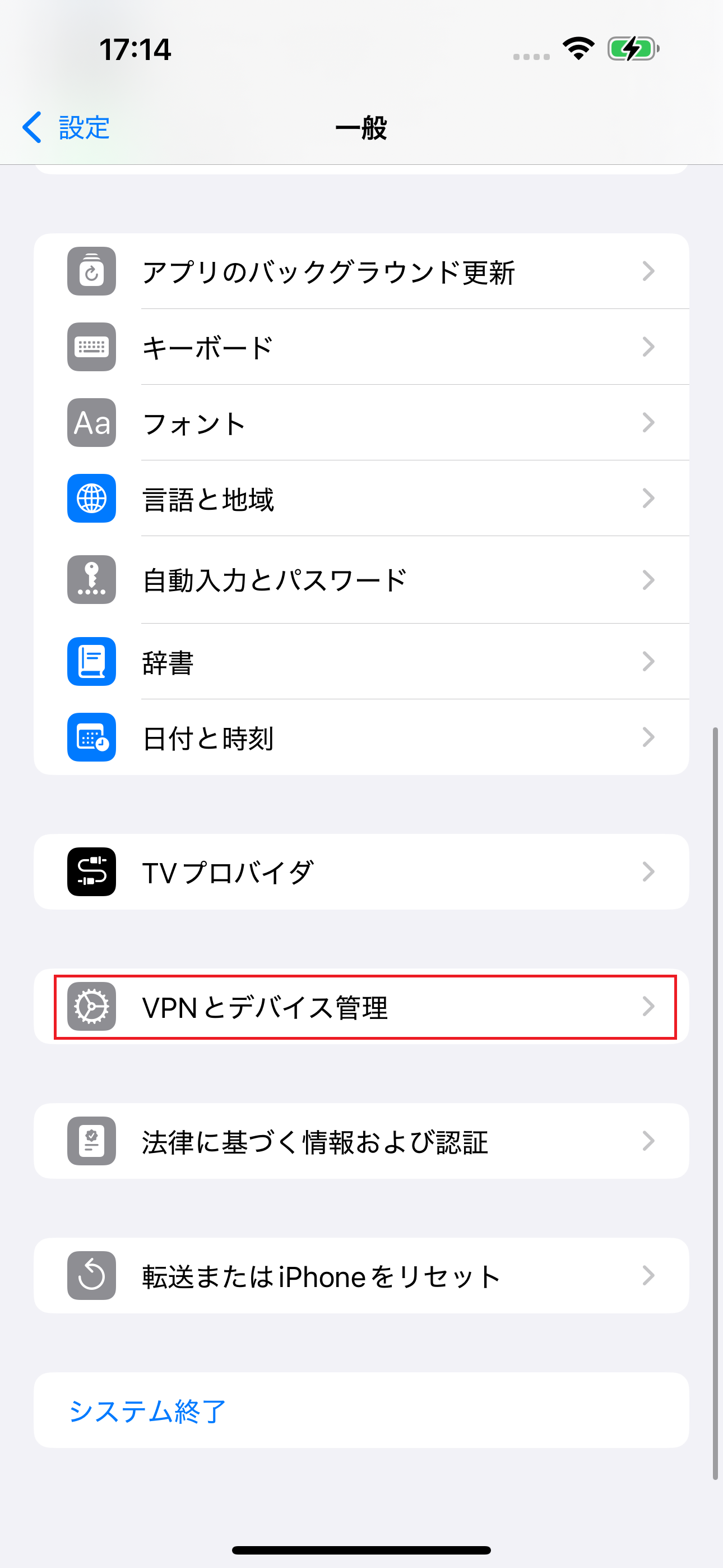Open the アプリのバックグラウンド更新 row

361,271
